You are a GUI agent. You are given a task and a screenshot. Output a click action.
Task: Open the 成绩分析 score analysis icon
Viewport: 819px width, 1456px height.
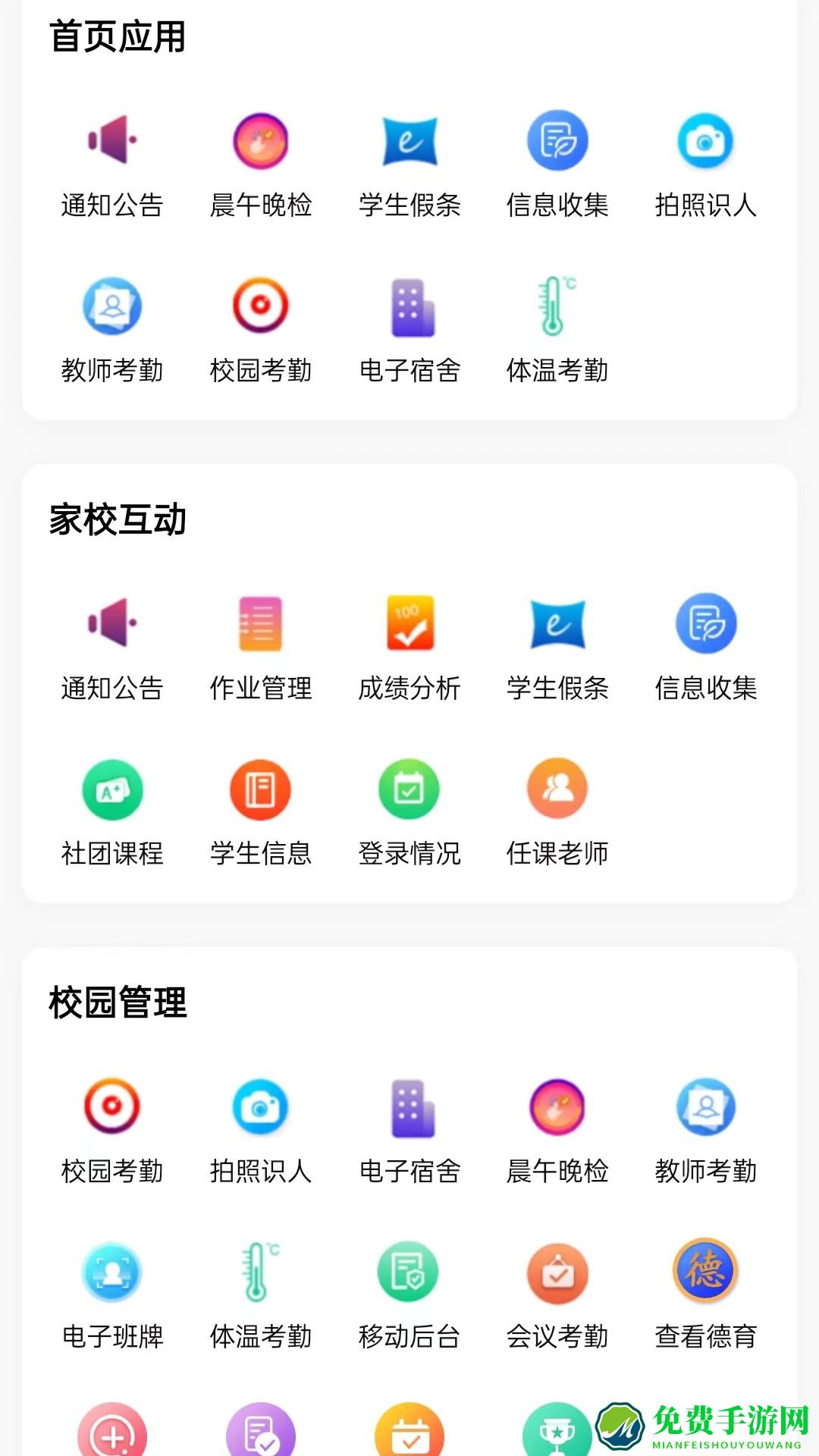tap(408, 623)
